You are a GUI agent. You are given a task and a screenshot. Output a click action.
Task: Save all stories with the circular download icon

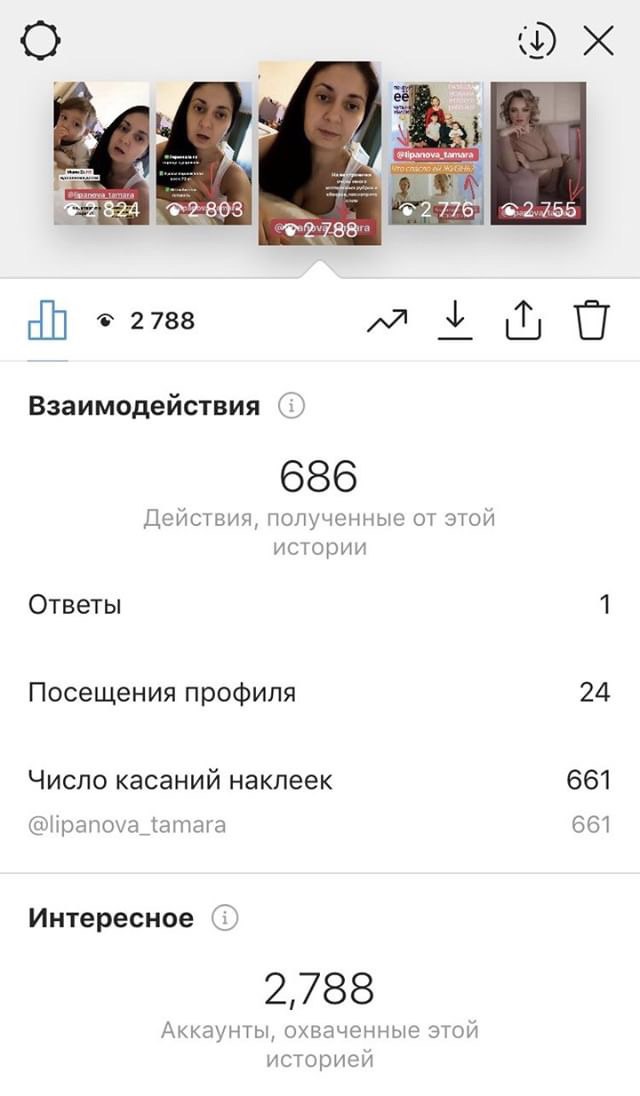[x=537, y=41]
